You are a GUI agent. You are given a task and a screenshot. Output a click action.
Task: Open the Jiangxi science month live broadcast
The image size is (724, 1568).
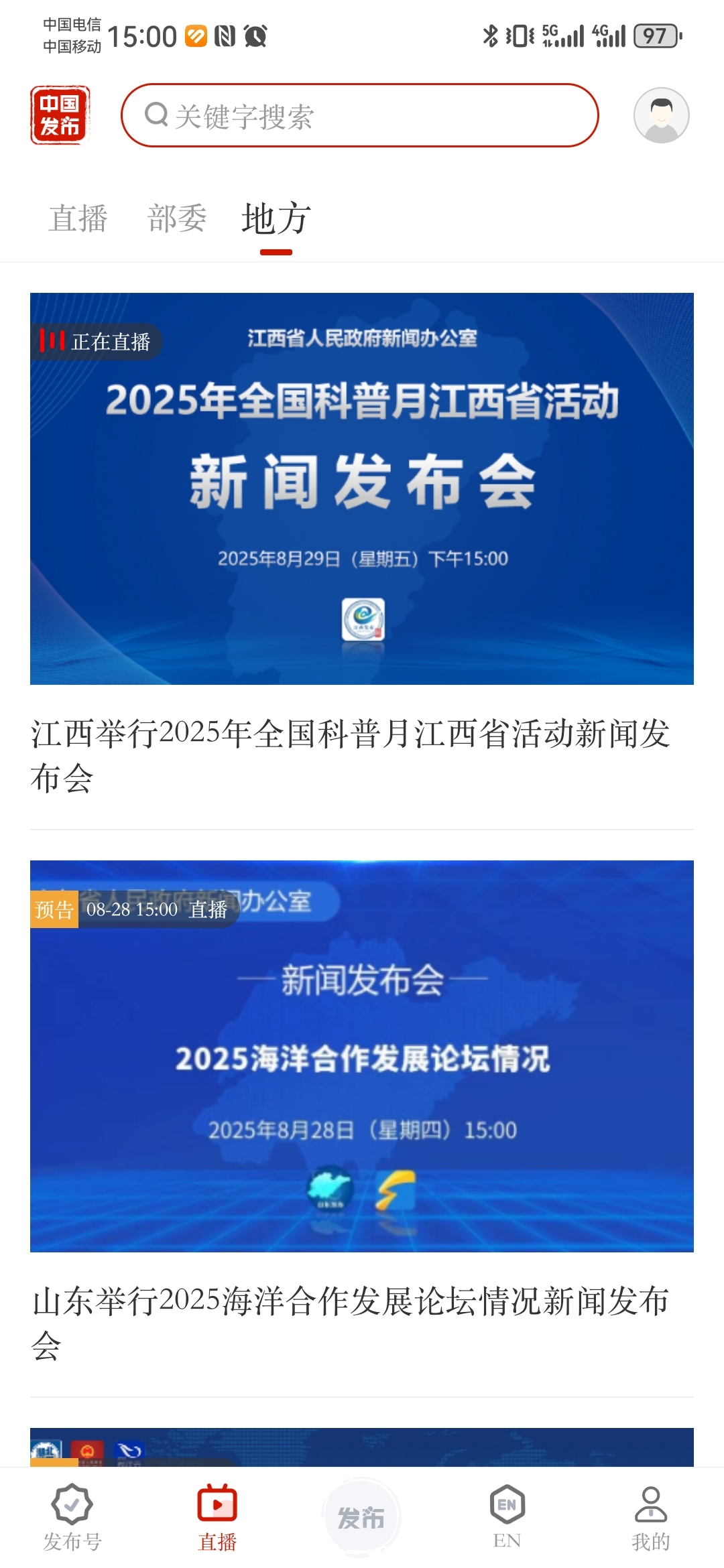(362, 488)
